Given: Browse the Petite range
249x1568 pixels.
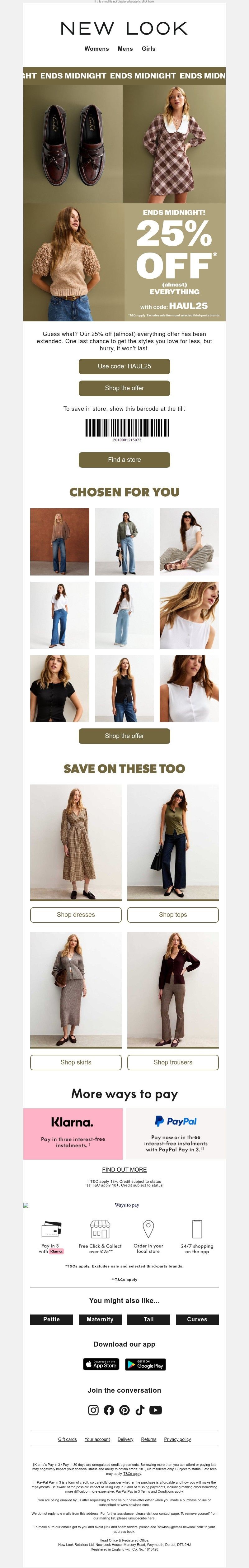Looking at the screenshot, I should click(x=52, y=1320).
